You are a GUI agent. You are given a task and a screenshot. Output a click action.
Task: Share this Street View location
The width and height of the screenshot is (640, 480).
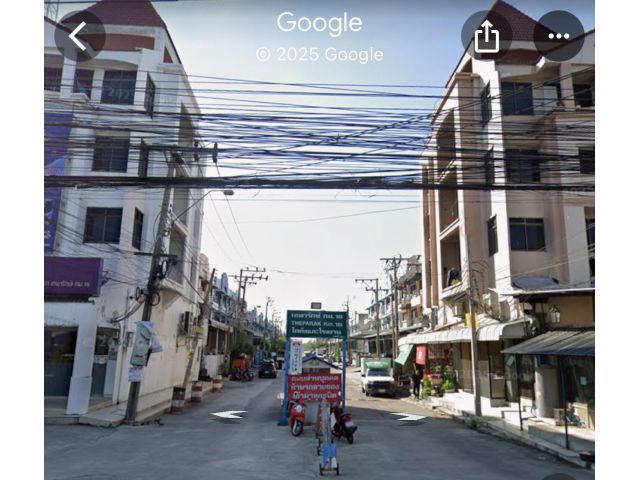point(486,36)
